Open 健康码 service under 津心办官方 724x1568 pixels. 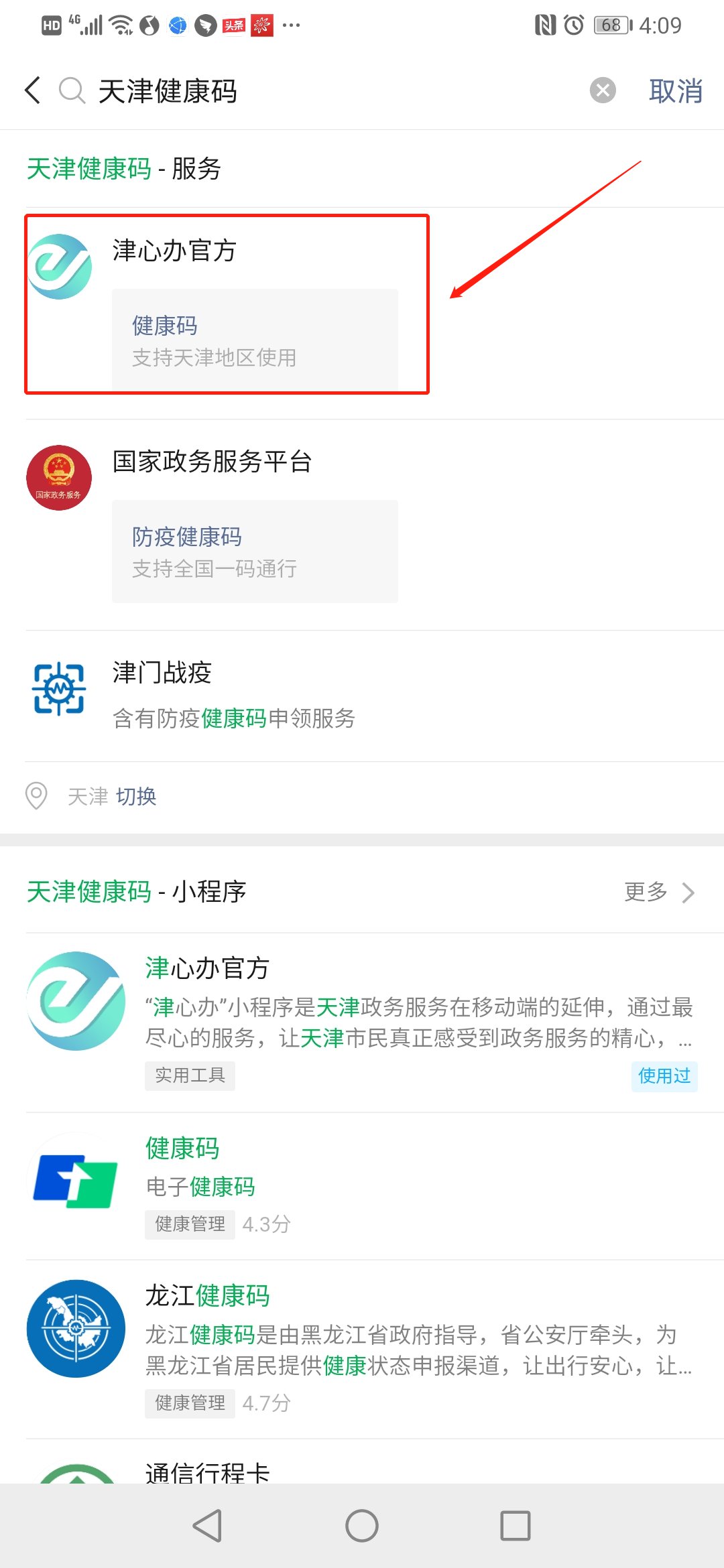[x=255, y=340]
